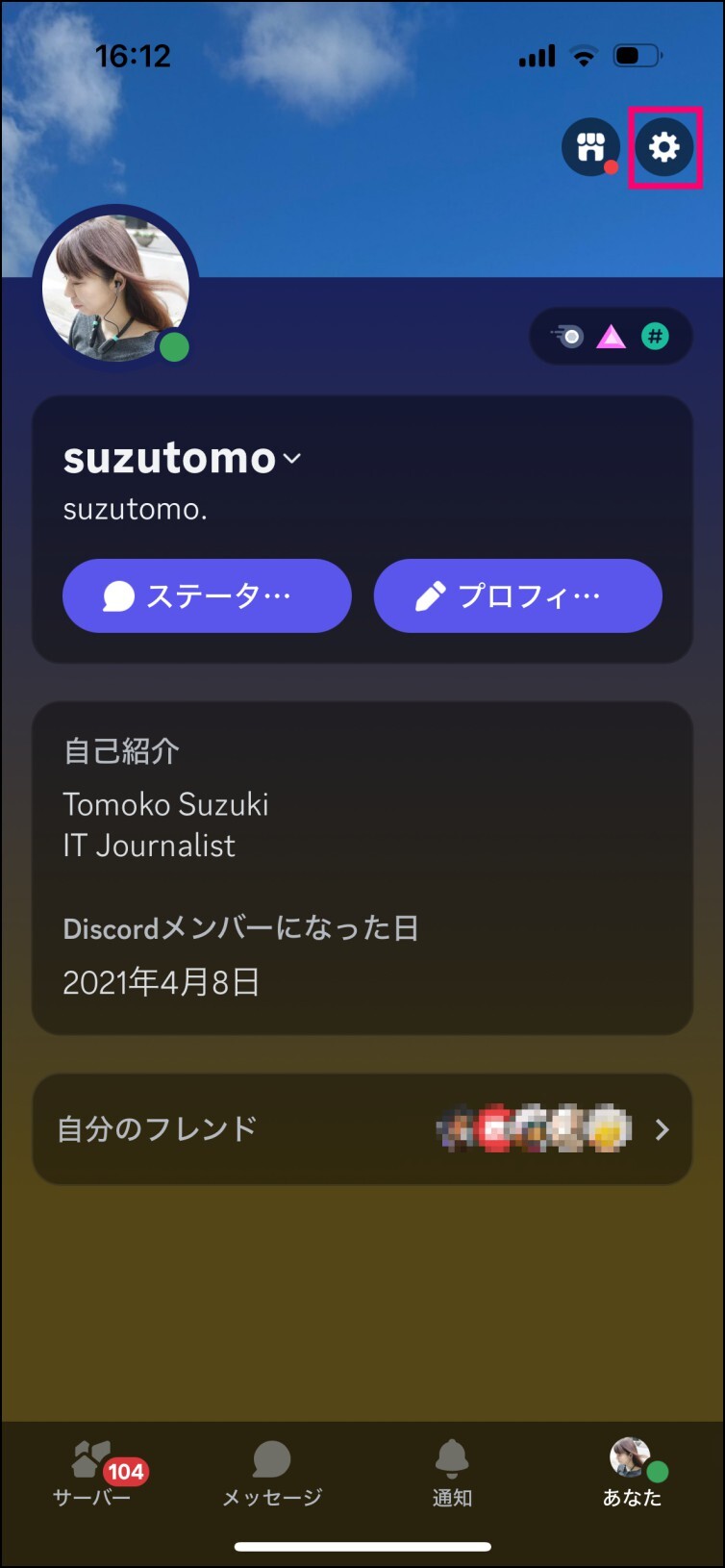
Task: Switch to the メッセージ tab
Action: point(272,1474)
